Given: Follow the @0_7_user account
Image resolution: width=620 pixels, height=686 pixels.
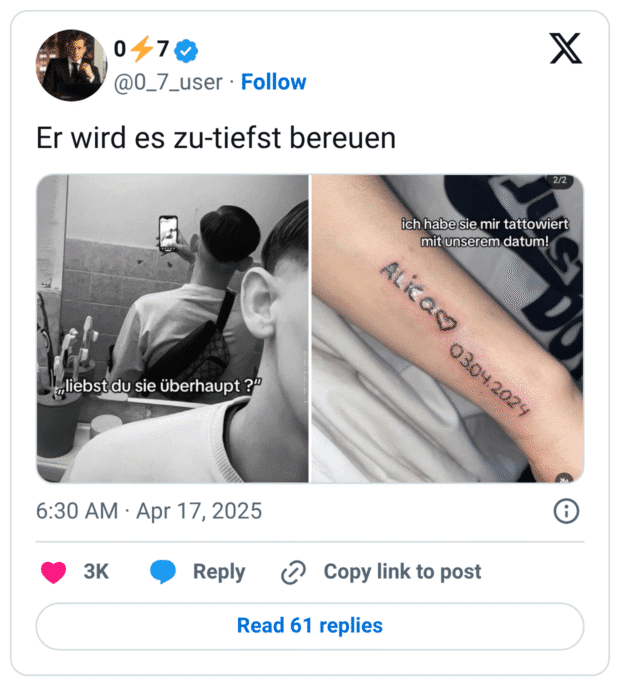Looking at the screenshot, I should pyautogui.click(x=274, y=82).
